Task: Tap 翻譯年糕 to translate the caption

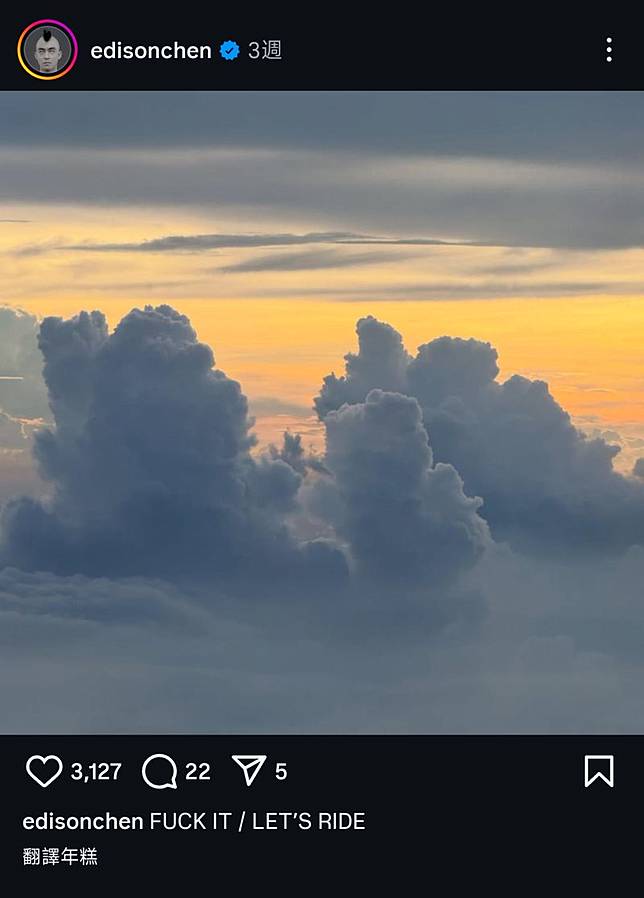Action: (x=60, y=856)
